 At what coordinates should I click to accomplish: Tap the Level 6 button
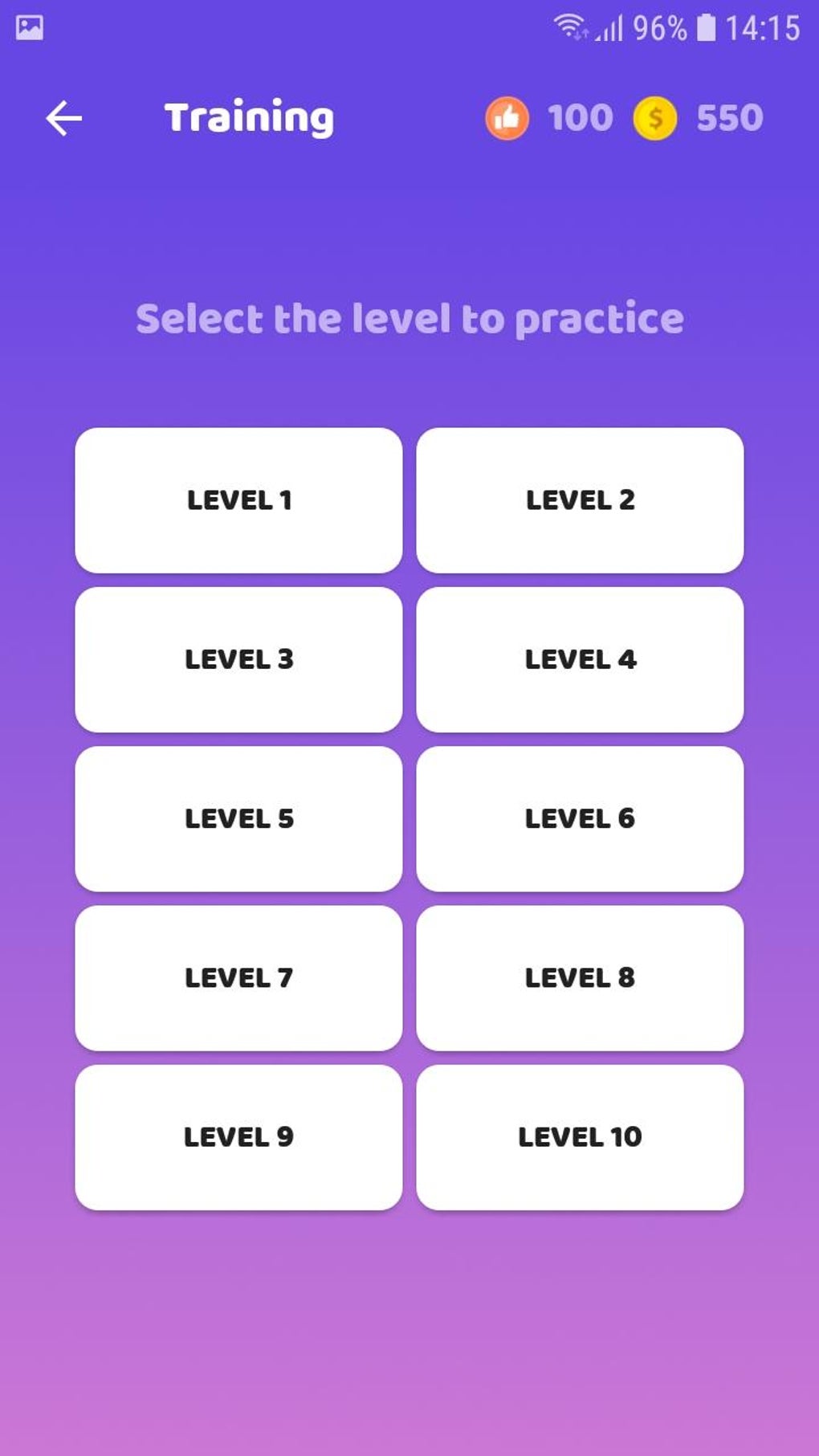(580, 819)
